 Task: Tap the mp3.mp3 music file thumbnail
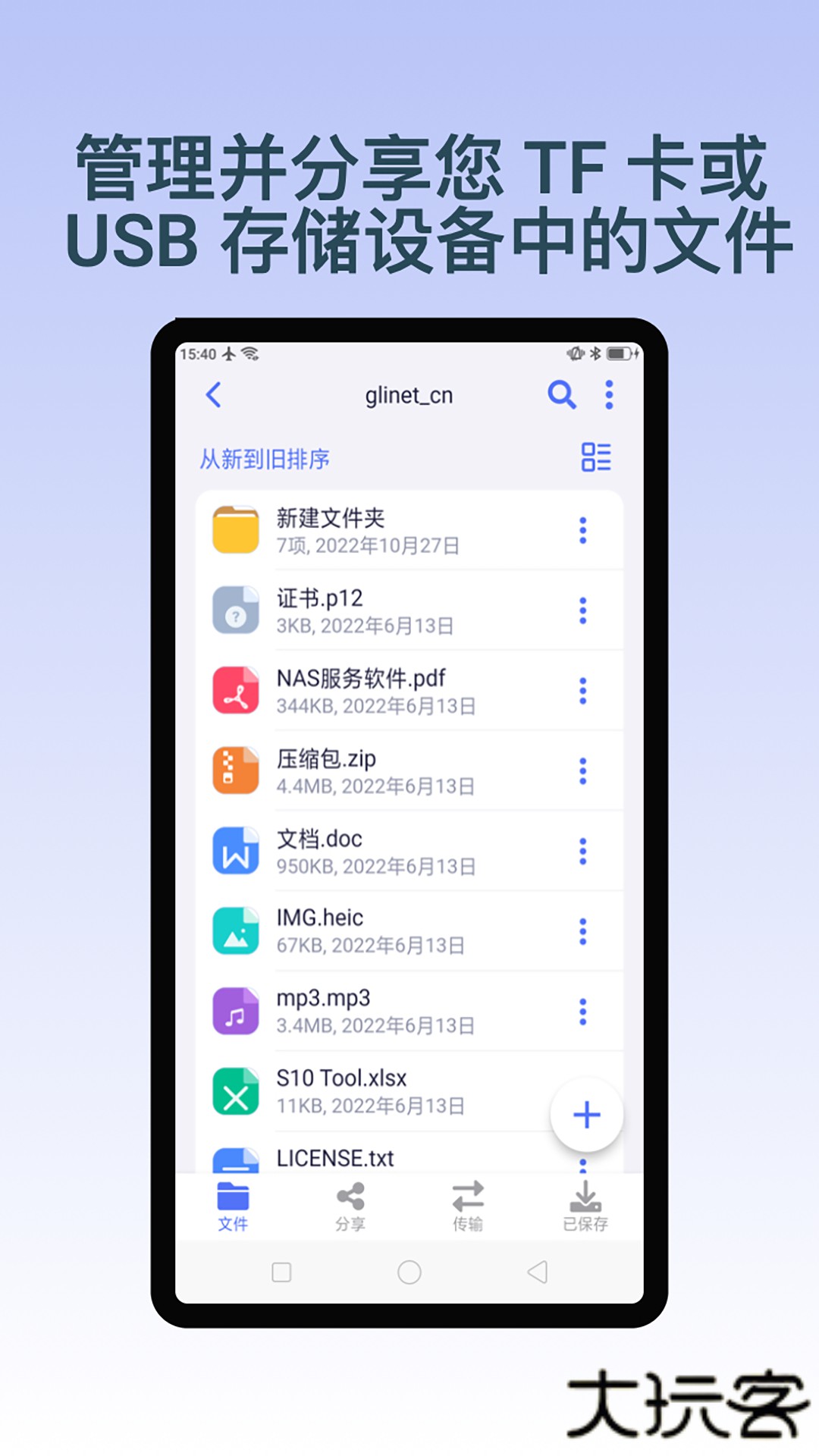click(x=236, y=1011)
